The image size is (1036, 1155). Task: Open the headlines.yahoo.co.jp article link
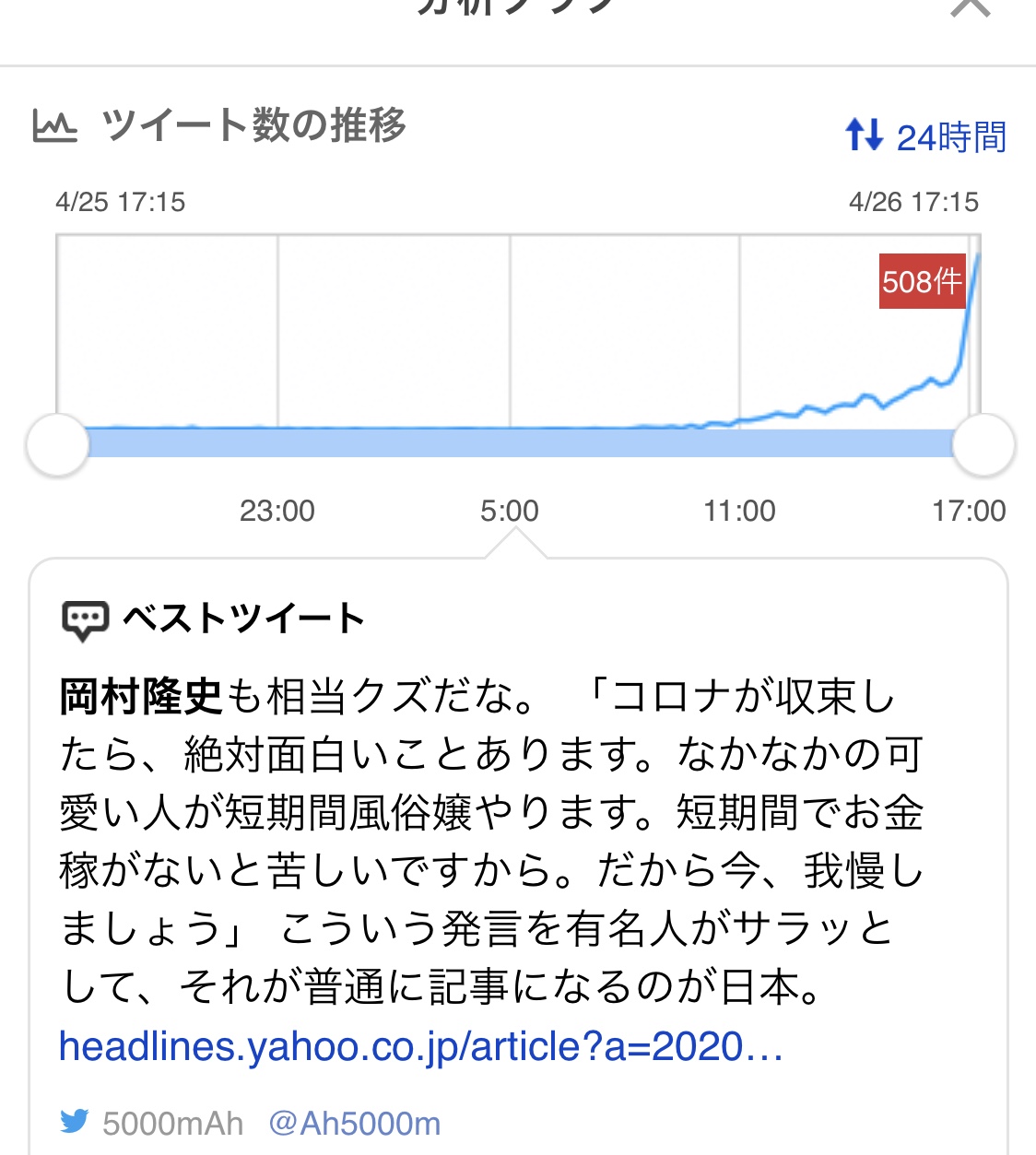click(420, 1046)
